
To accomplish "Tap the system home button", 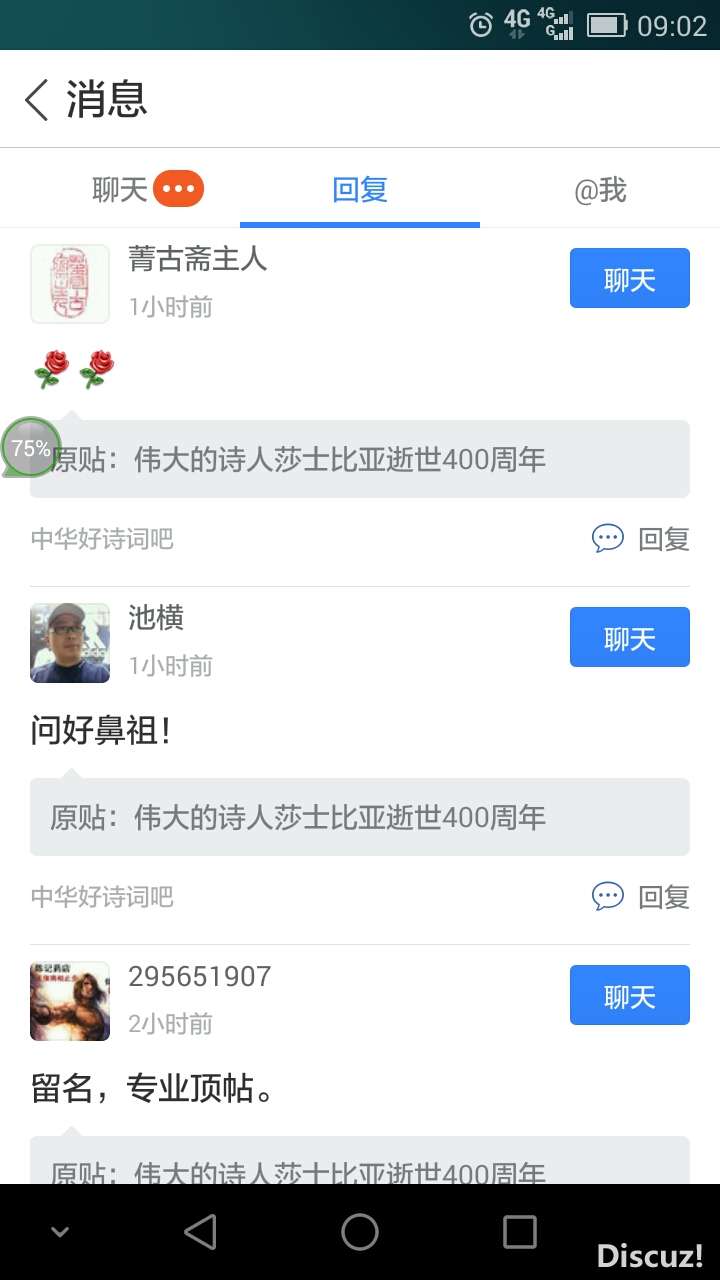I will pos(360,1232).
